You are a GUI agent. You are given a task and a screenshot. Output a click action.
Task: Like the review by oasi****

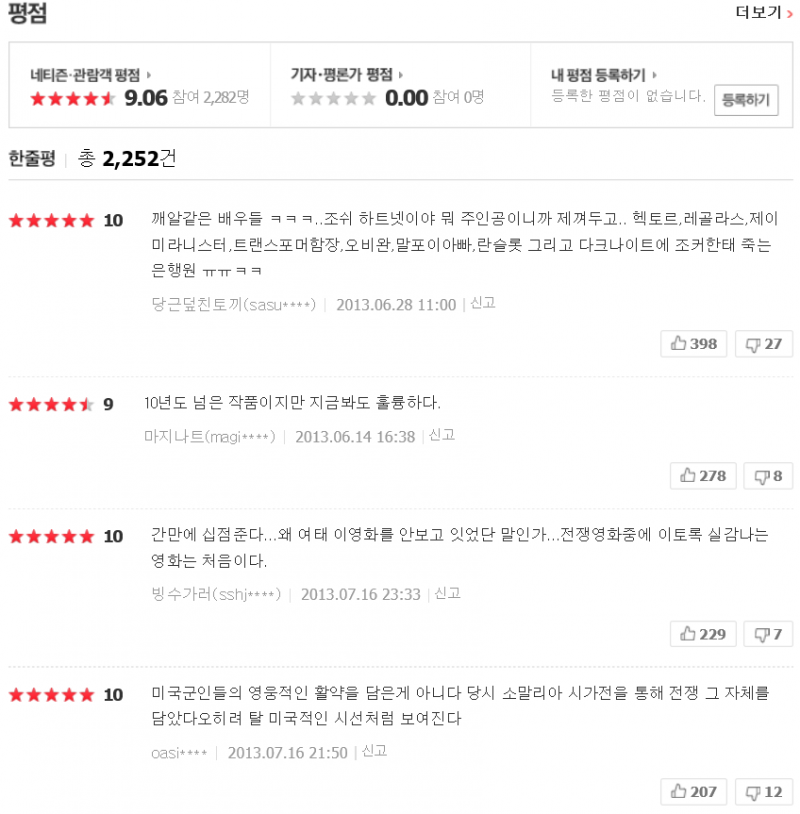click(694, 792)
